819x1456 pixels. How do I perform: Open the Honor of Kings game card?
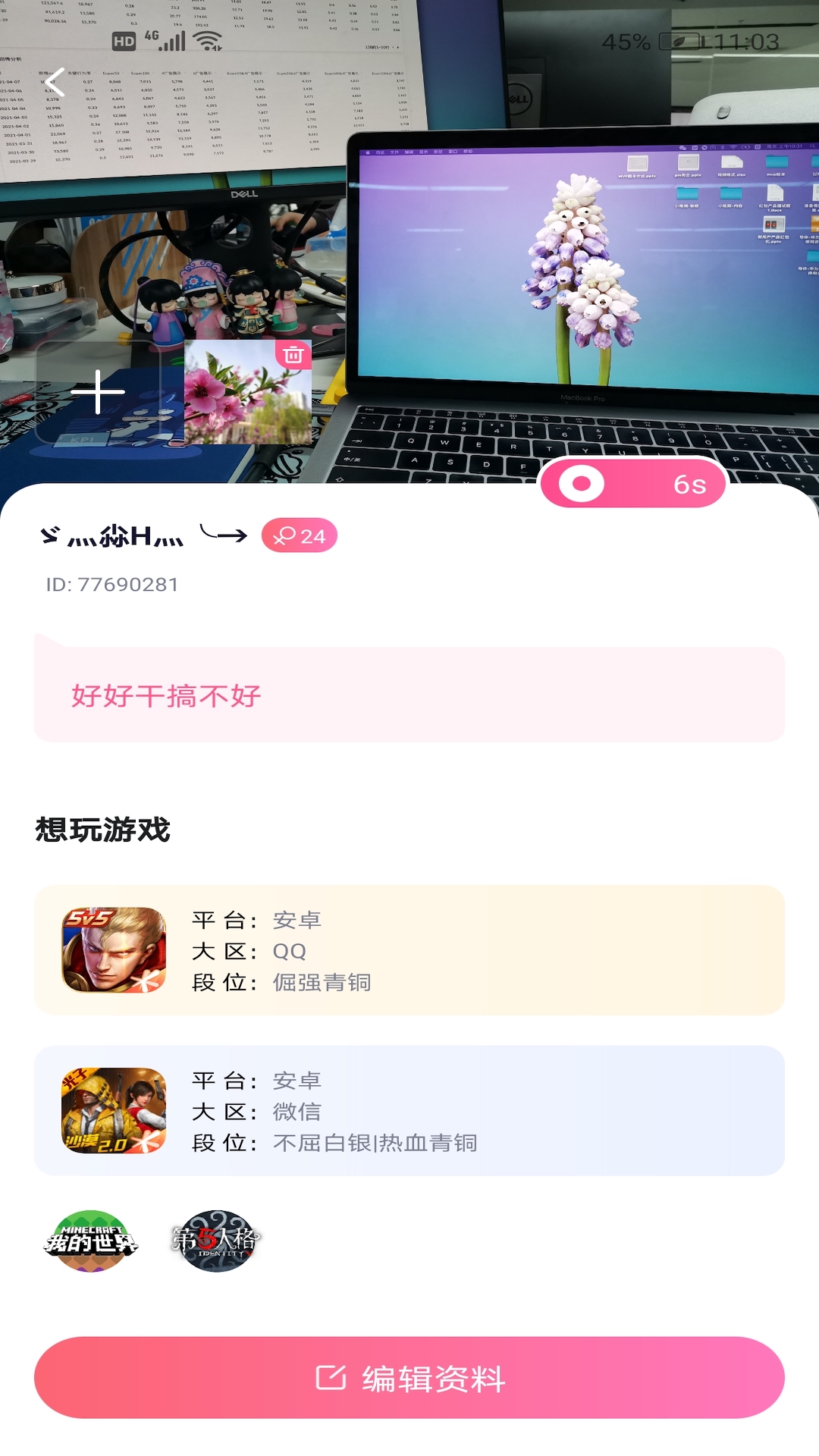click(409, 950)
